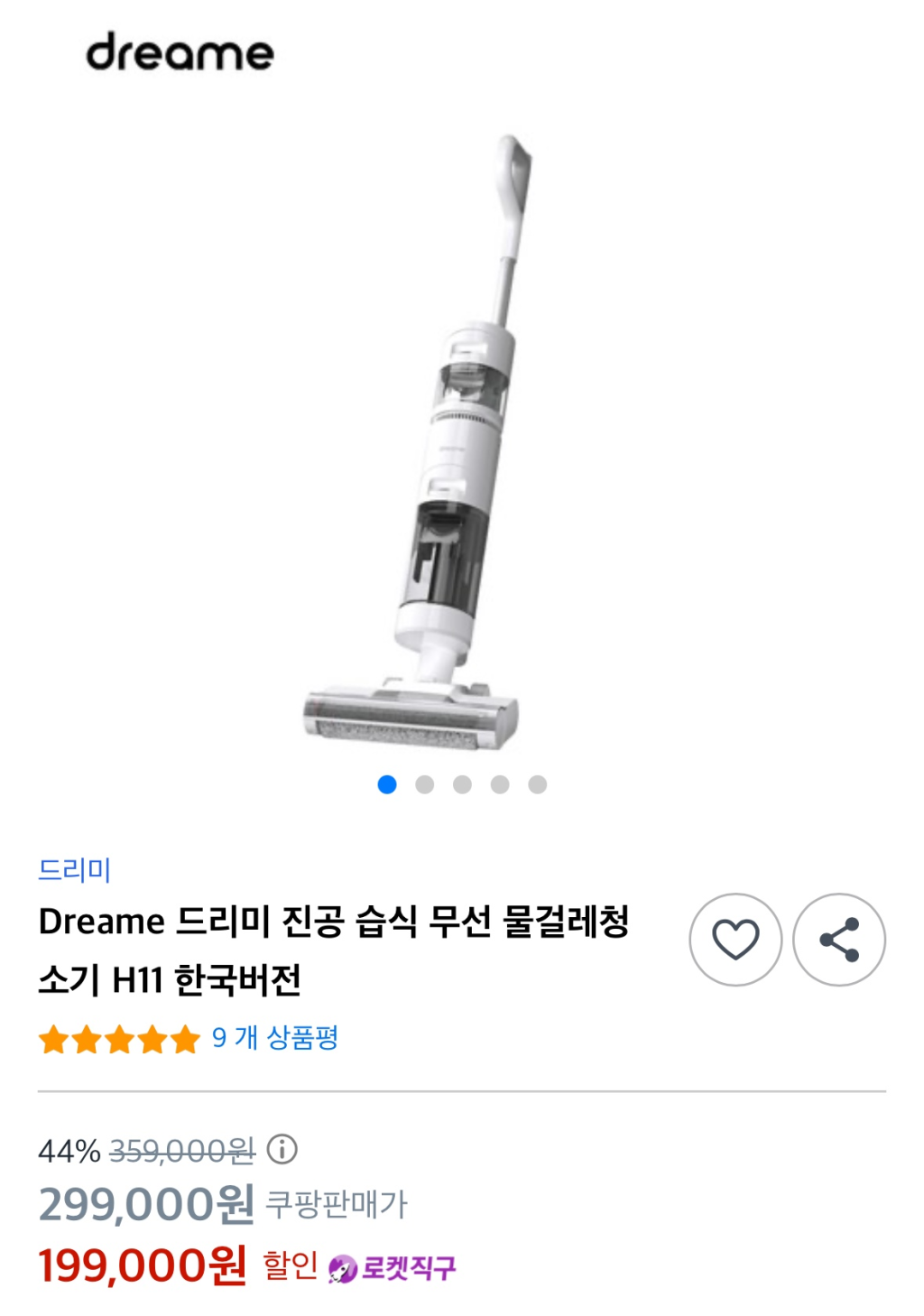Image resolution: width=924 pixels, height=1316 pixels.
Task: Open the 드리미 brand link
Action: 74,870
